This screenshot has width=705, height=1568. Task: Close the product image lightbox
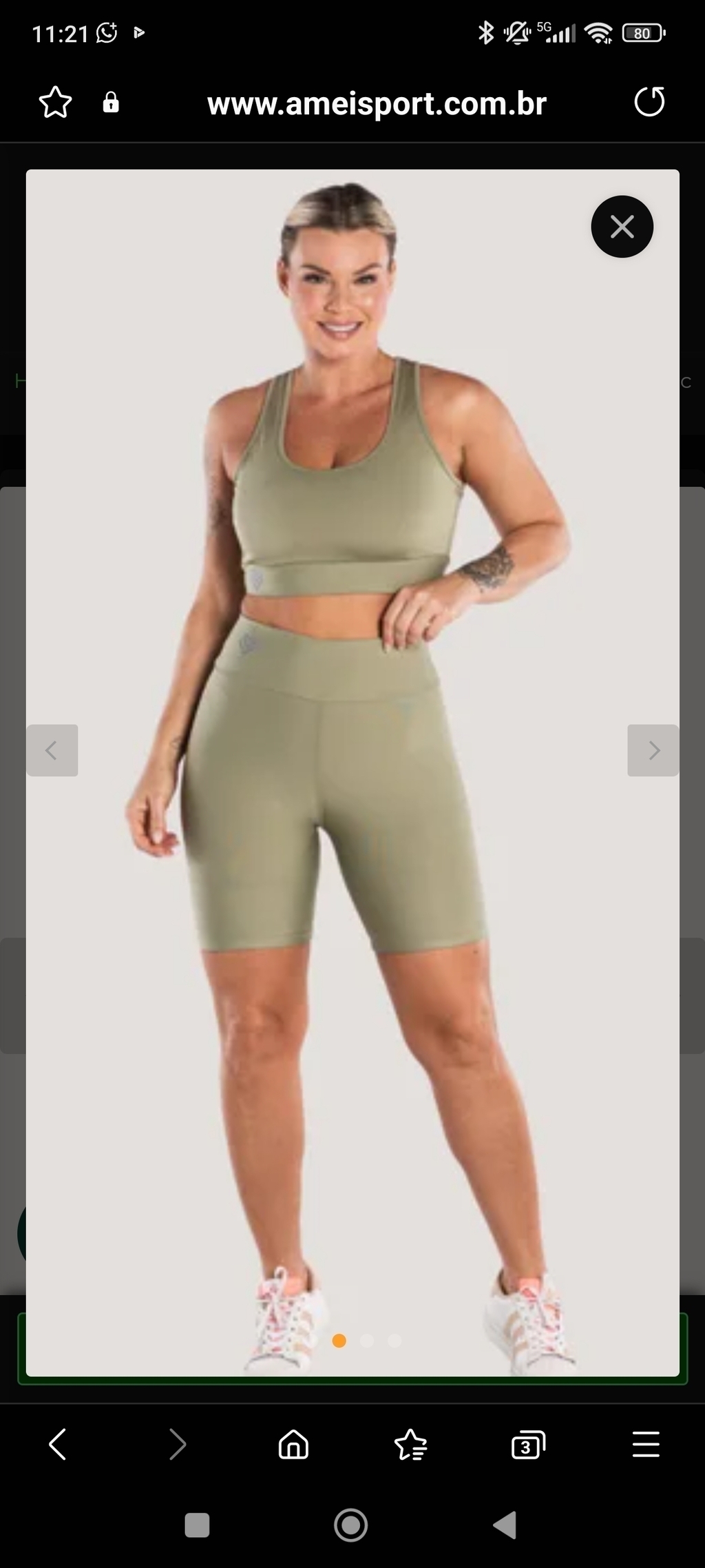click(622, 227)
